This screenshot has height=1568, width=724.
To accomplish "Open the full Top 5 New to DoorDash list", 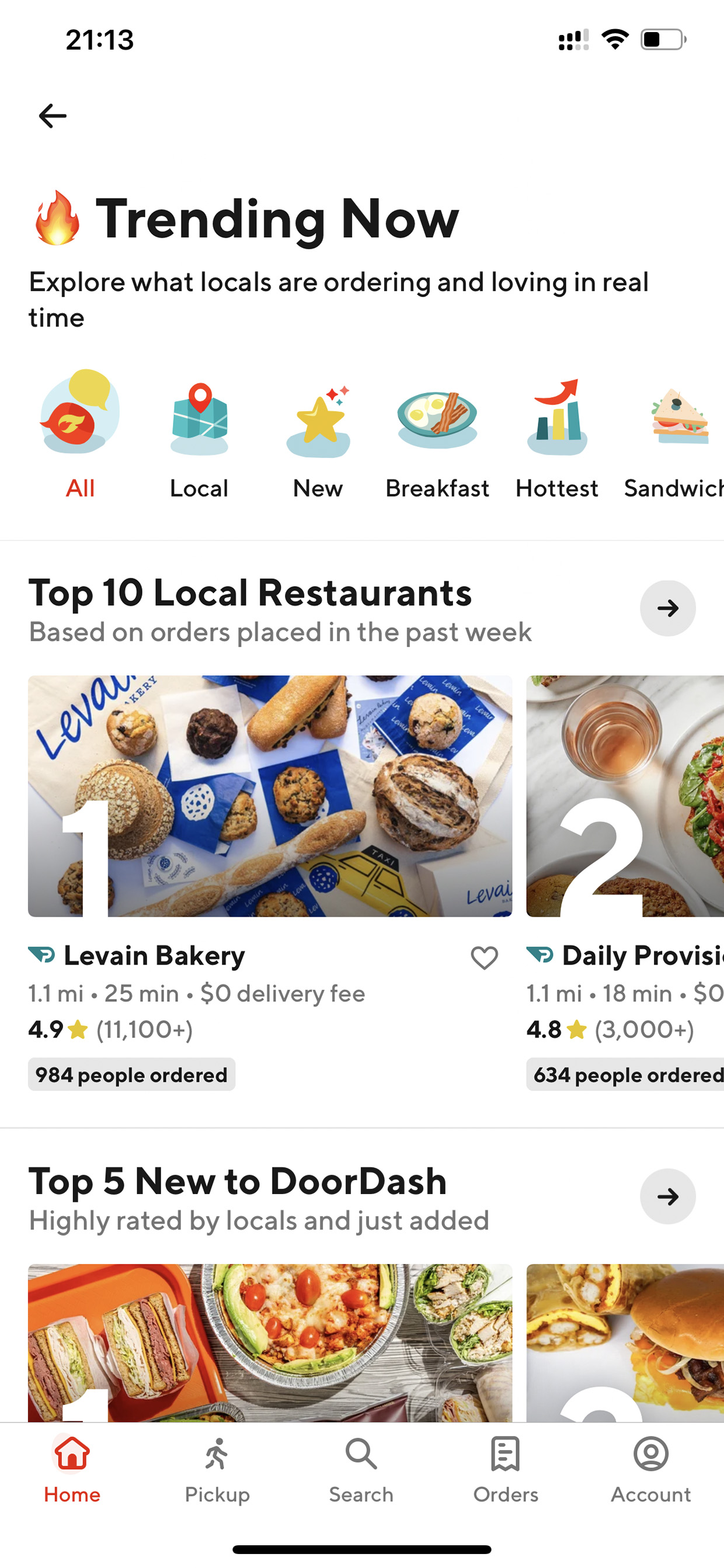I will point(667,1196).
